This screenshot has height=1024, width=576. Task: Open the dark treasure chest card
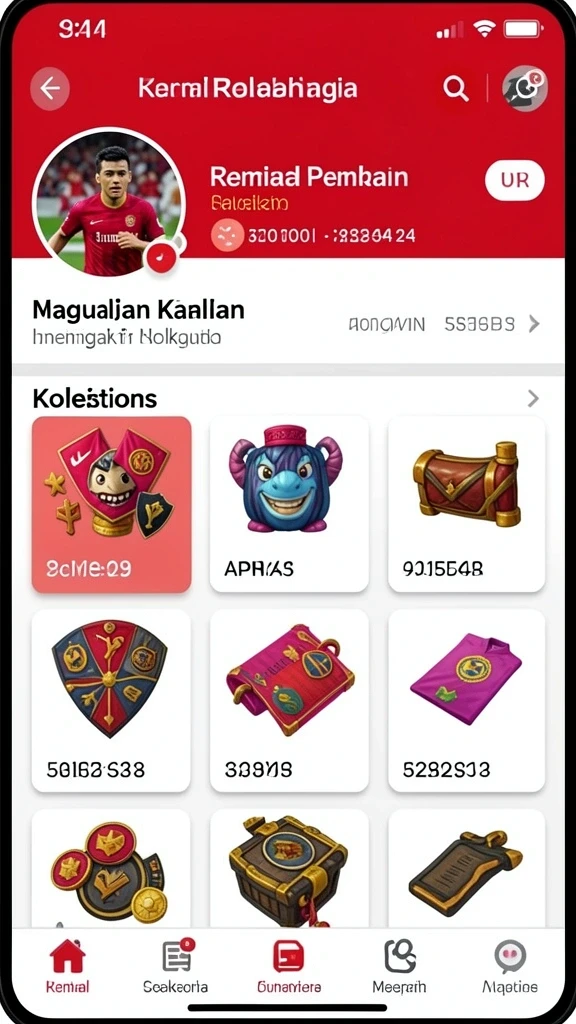click(x=289, y=869)
